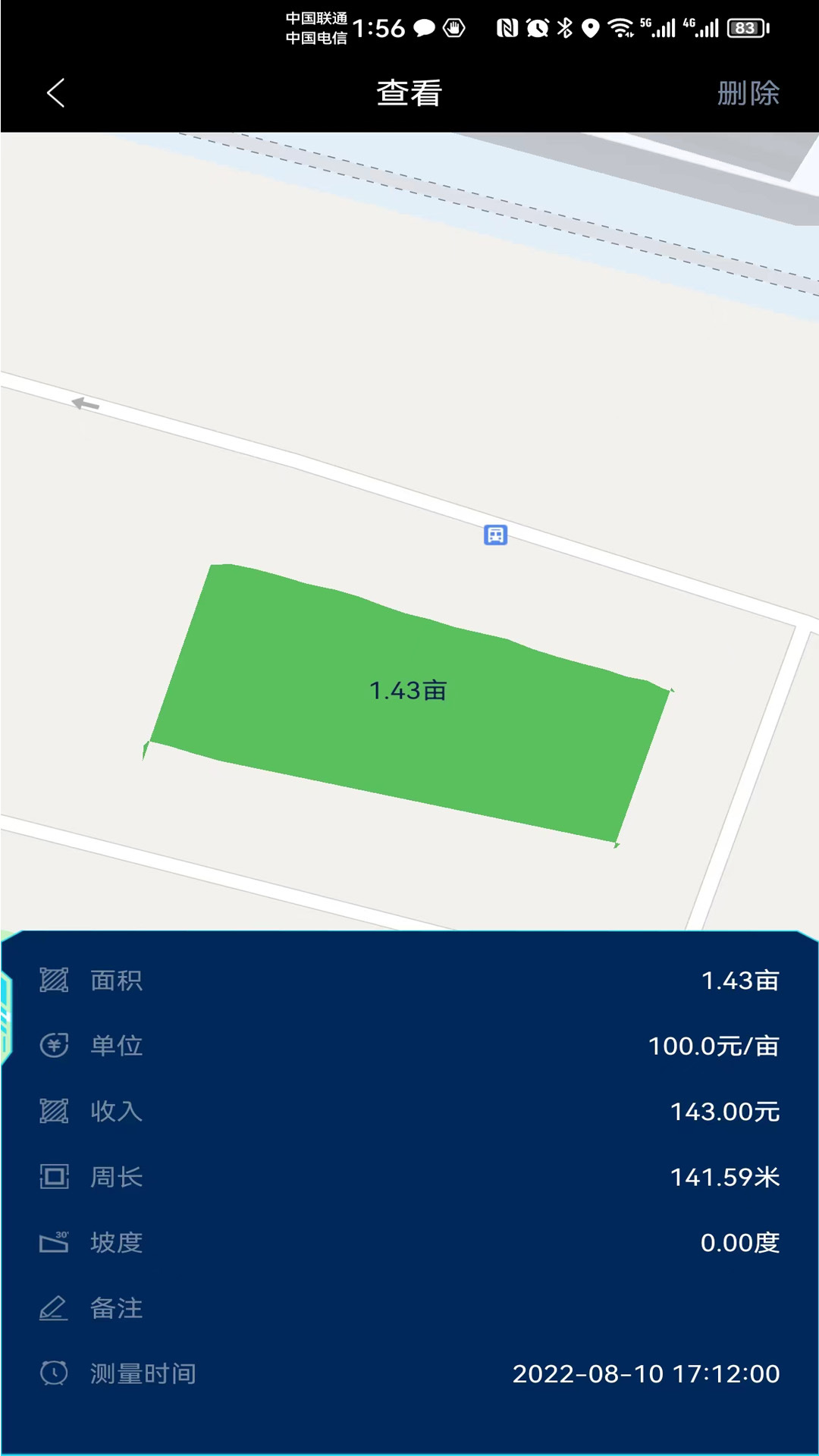819x1456 pixels.
Task: Click the bus station marker on the map
Action: pyautogui.click(x=496, y=535)
